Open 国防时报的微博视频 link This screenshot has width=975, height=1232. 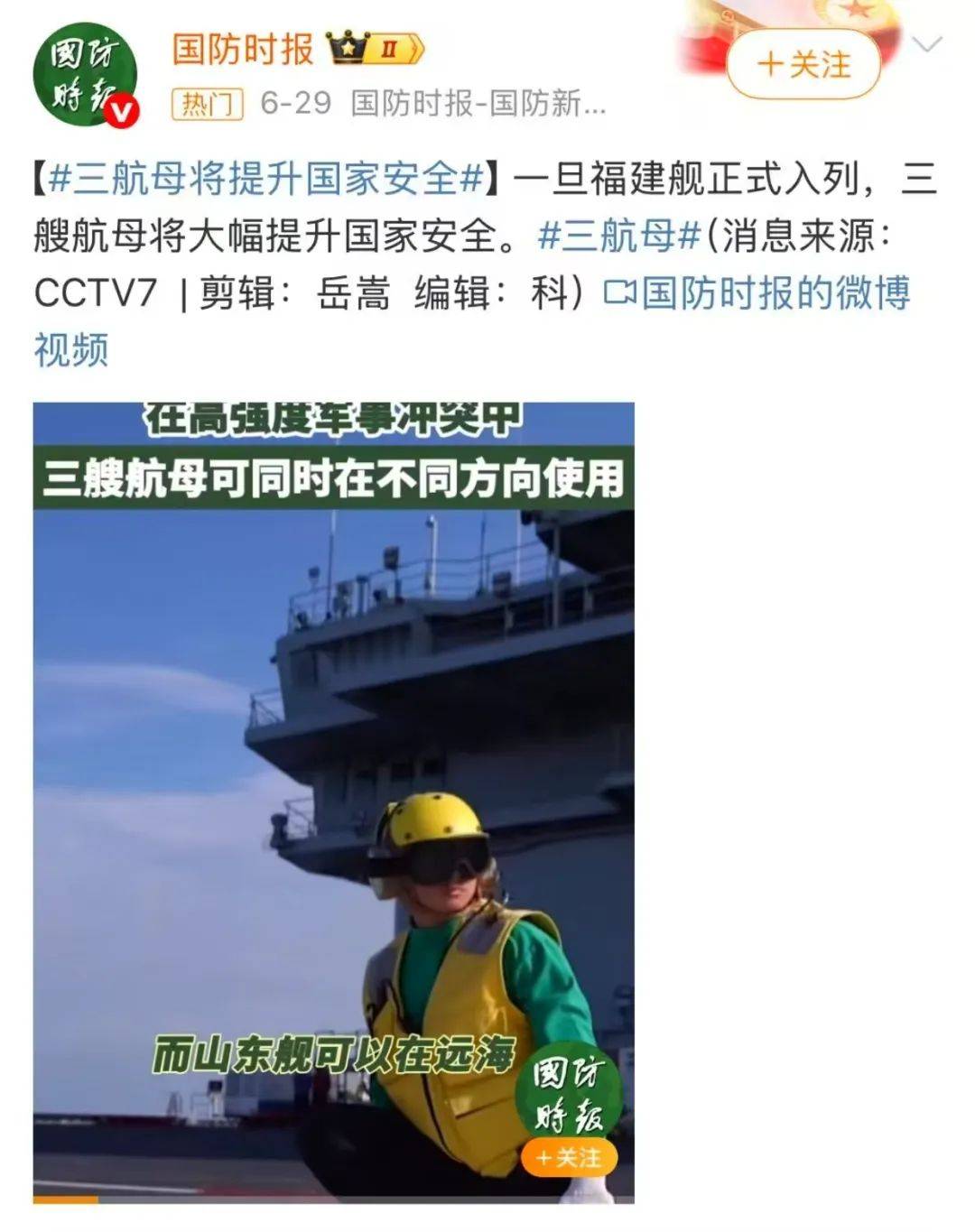pos(757,294)
